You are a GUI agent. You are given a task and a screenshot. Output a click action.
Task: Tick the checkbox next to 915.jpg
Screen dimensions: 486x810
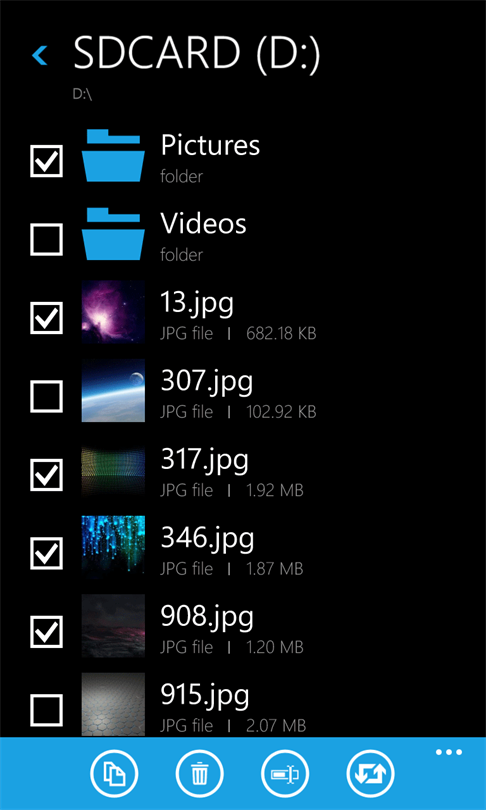tap(46, 710)
